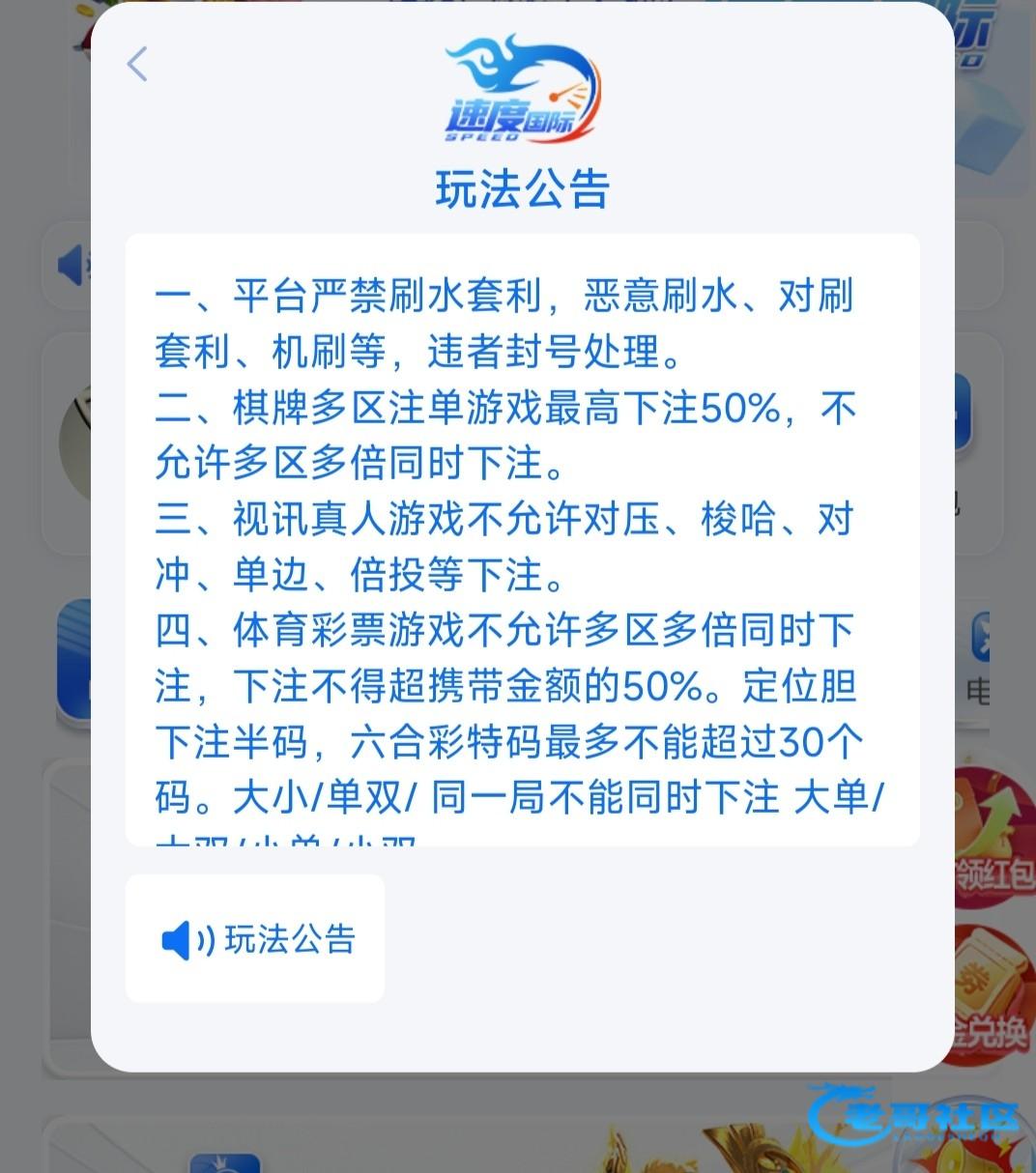1036x1173 pixels.
Task: Tap the back arrow in the dialog
Action: (x=137, y=65)
